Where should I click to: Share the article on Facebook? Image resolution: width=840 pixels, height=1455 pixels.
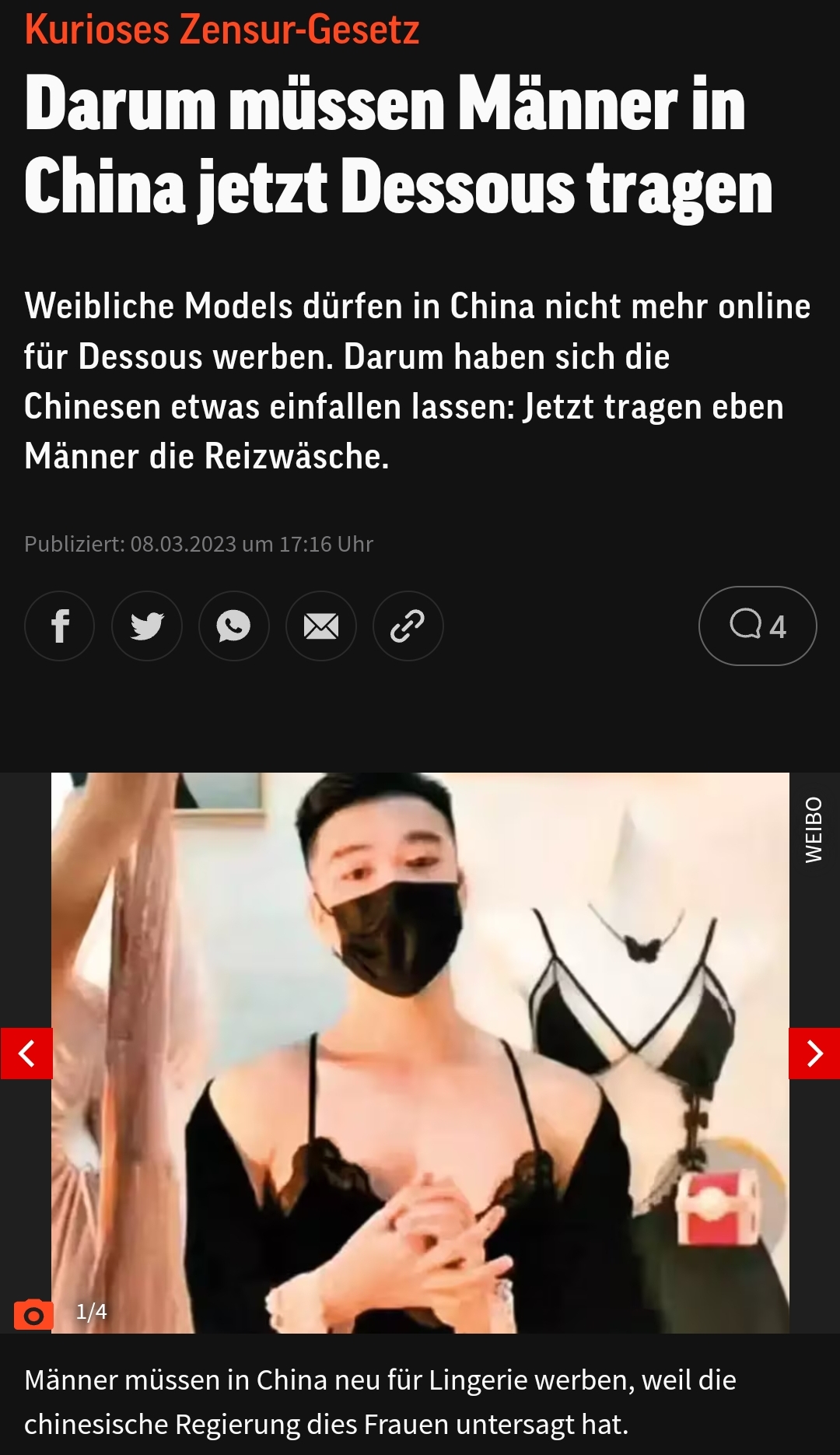[x=60, y=626]
